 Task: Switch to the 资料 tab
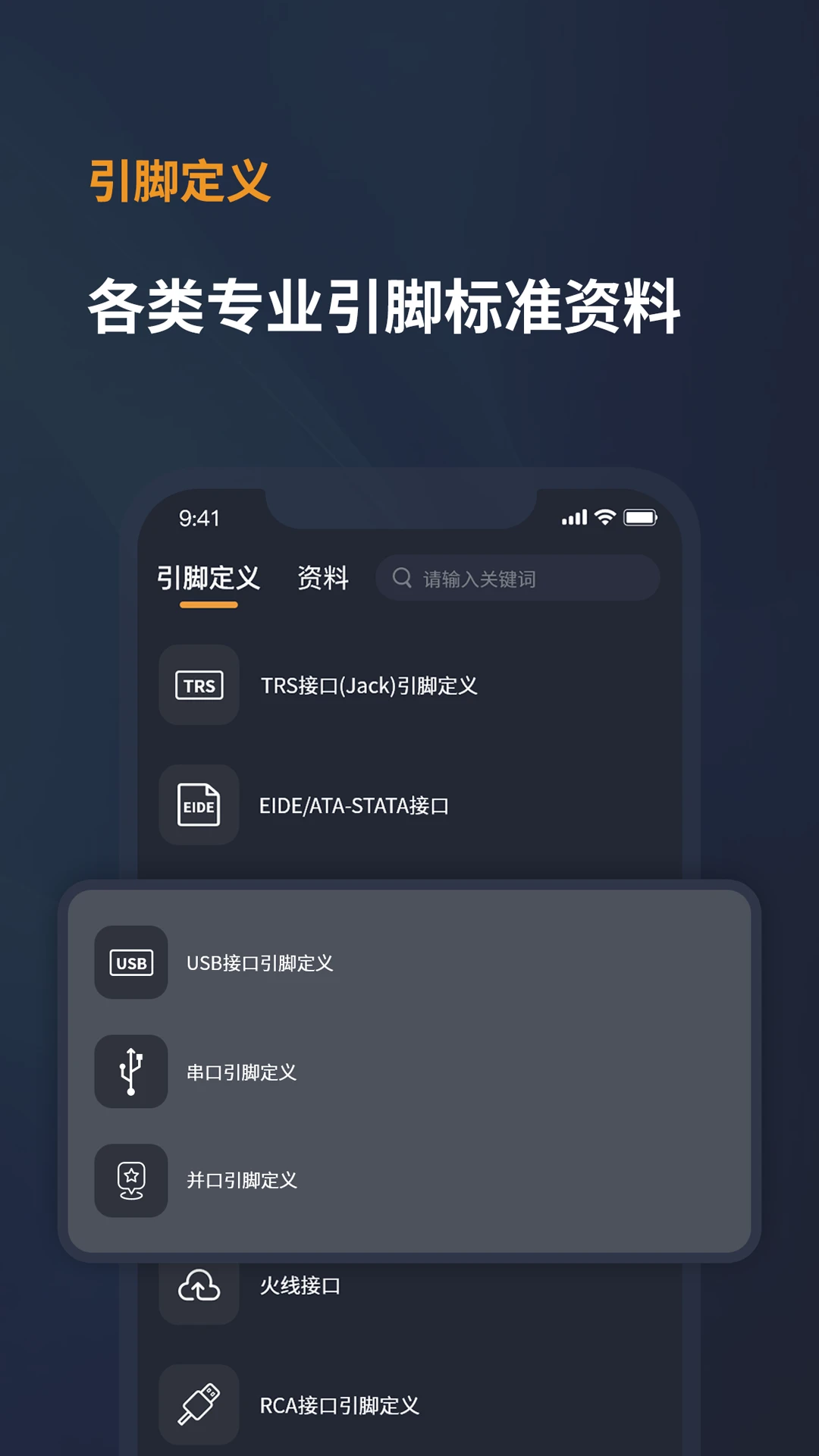(322, 578)
